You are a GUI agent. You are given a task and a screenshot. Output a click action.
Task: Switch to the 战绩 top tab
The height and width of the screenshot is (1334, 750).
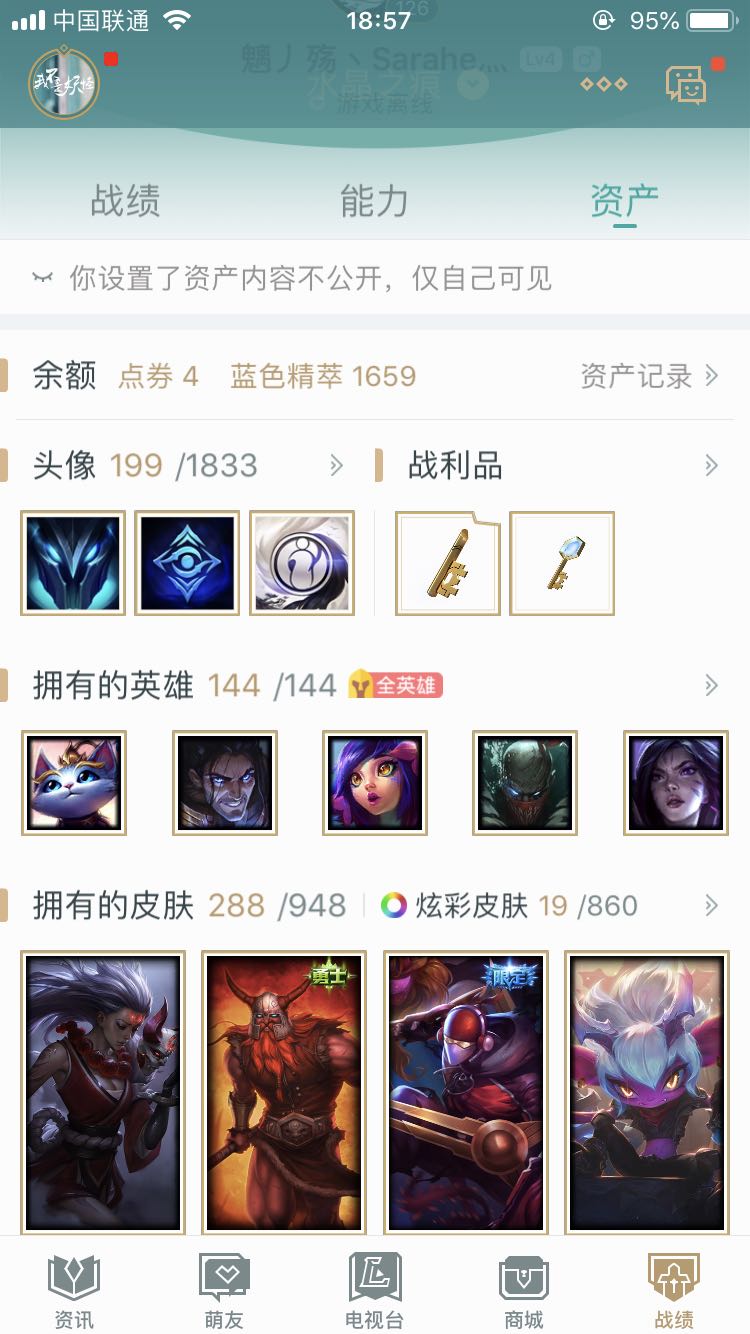click(x=125, y=201)
